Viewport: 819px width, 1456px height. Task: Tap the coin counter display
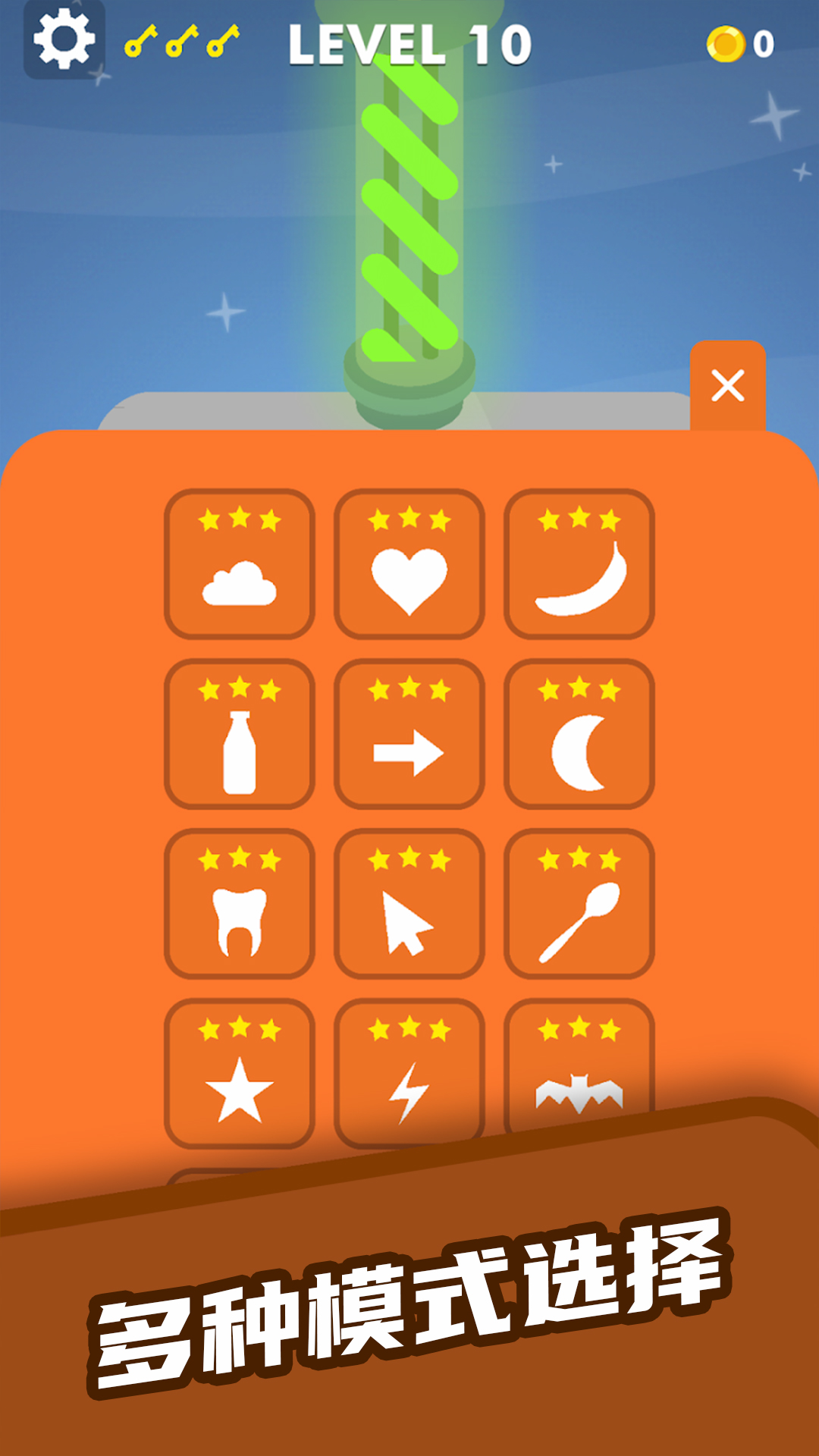[x=739, y=43]
